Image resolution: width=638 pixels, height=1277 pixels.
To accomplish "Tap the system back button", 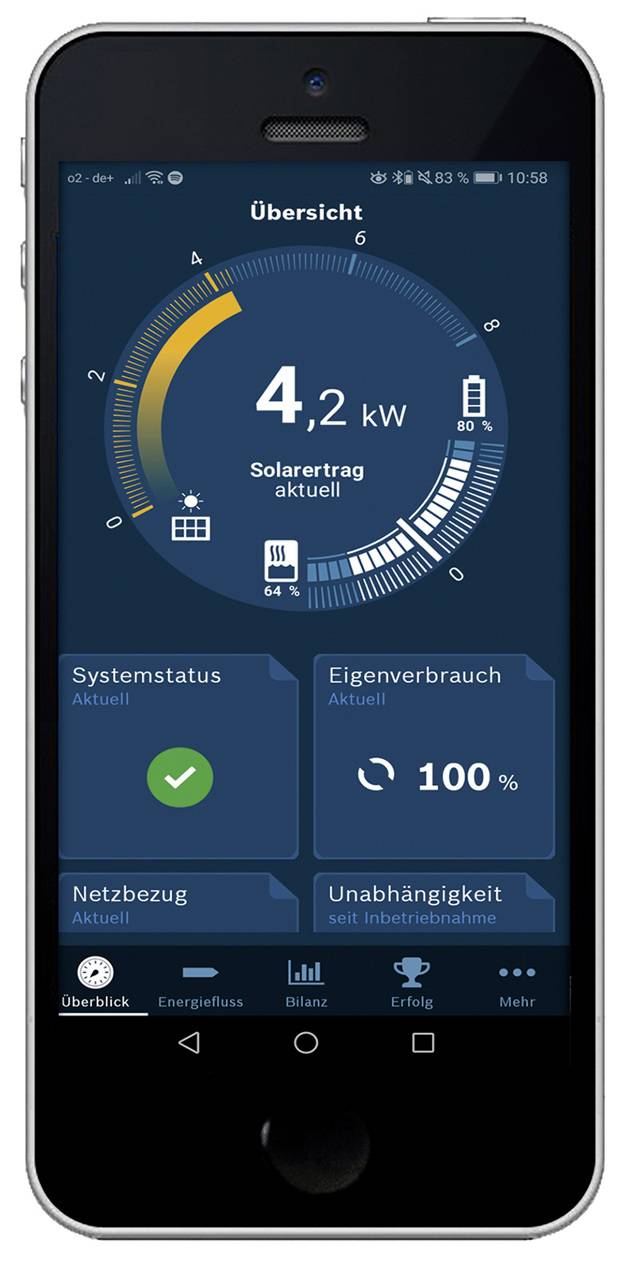I will coord(188,1043).
